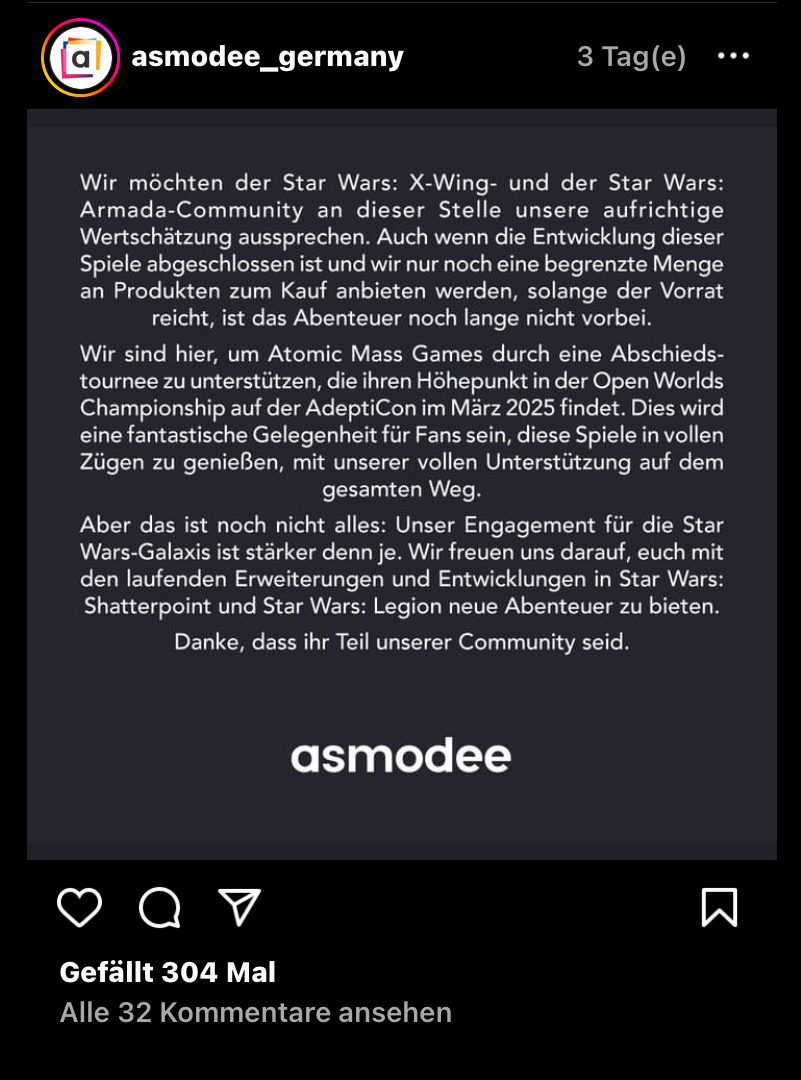Like the asmodee_germany post
801x1080 pixels.
tap(79, 907)
